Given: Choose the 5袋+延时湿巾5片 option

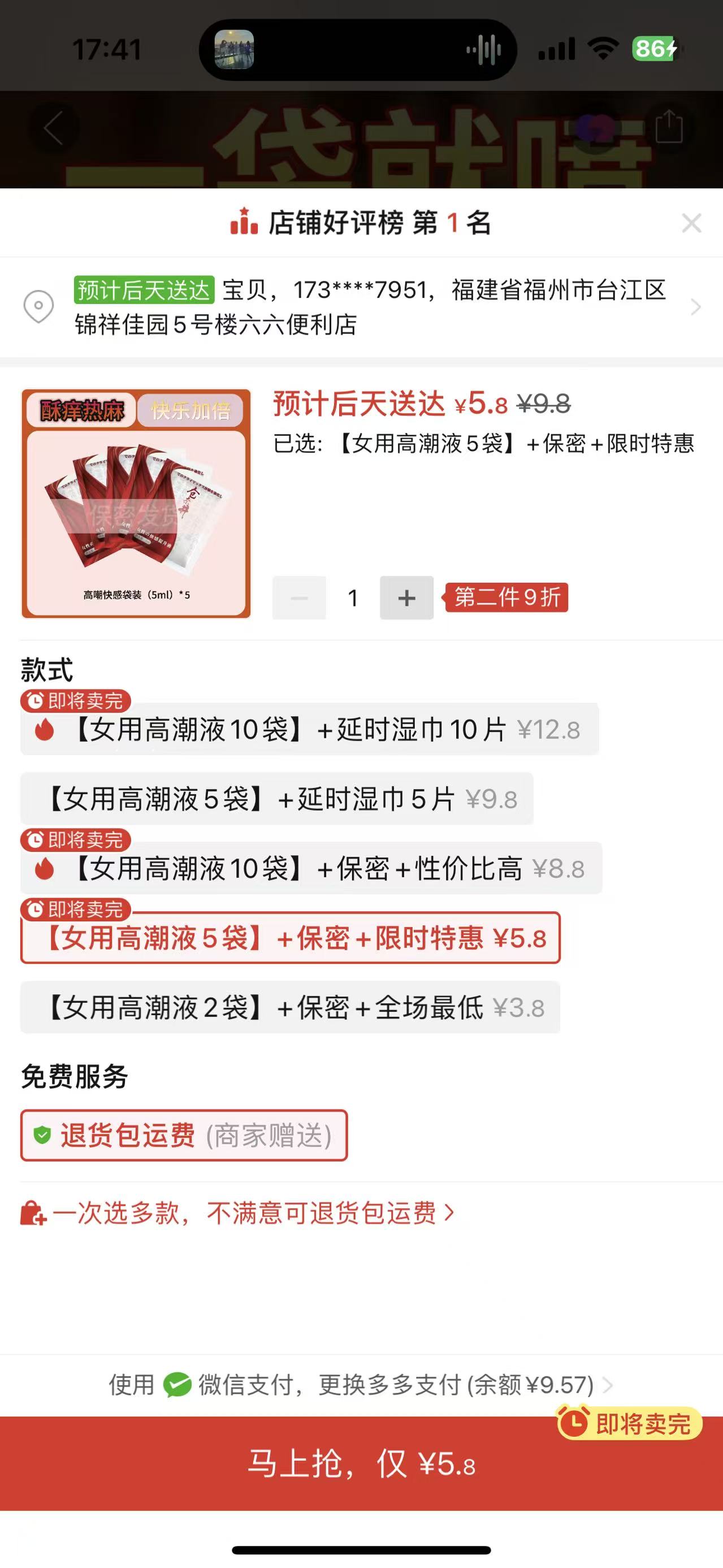Looking at the screenshot, I should (x=277, y=799).
